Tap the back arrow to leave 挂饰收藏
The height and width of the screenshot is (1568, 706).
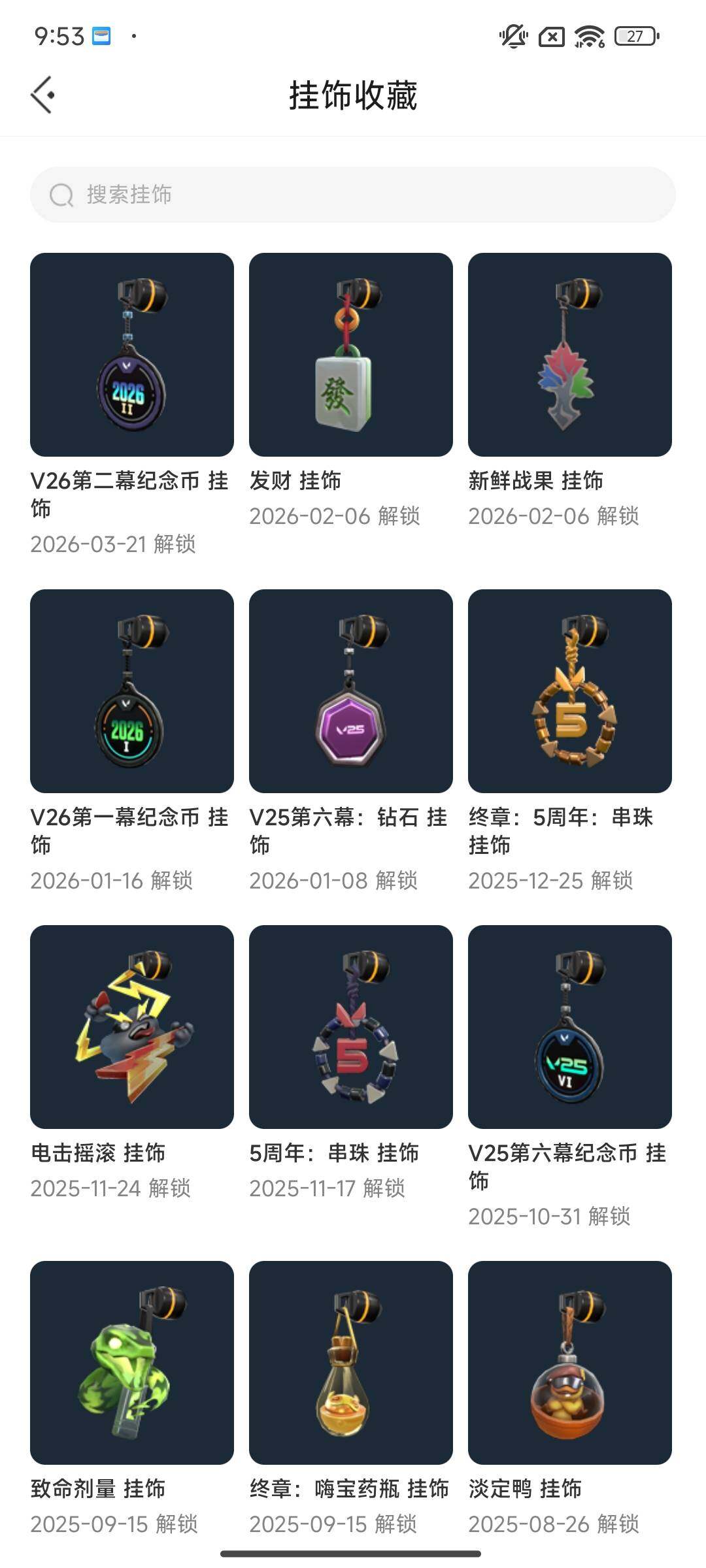pos(43,94)
